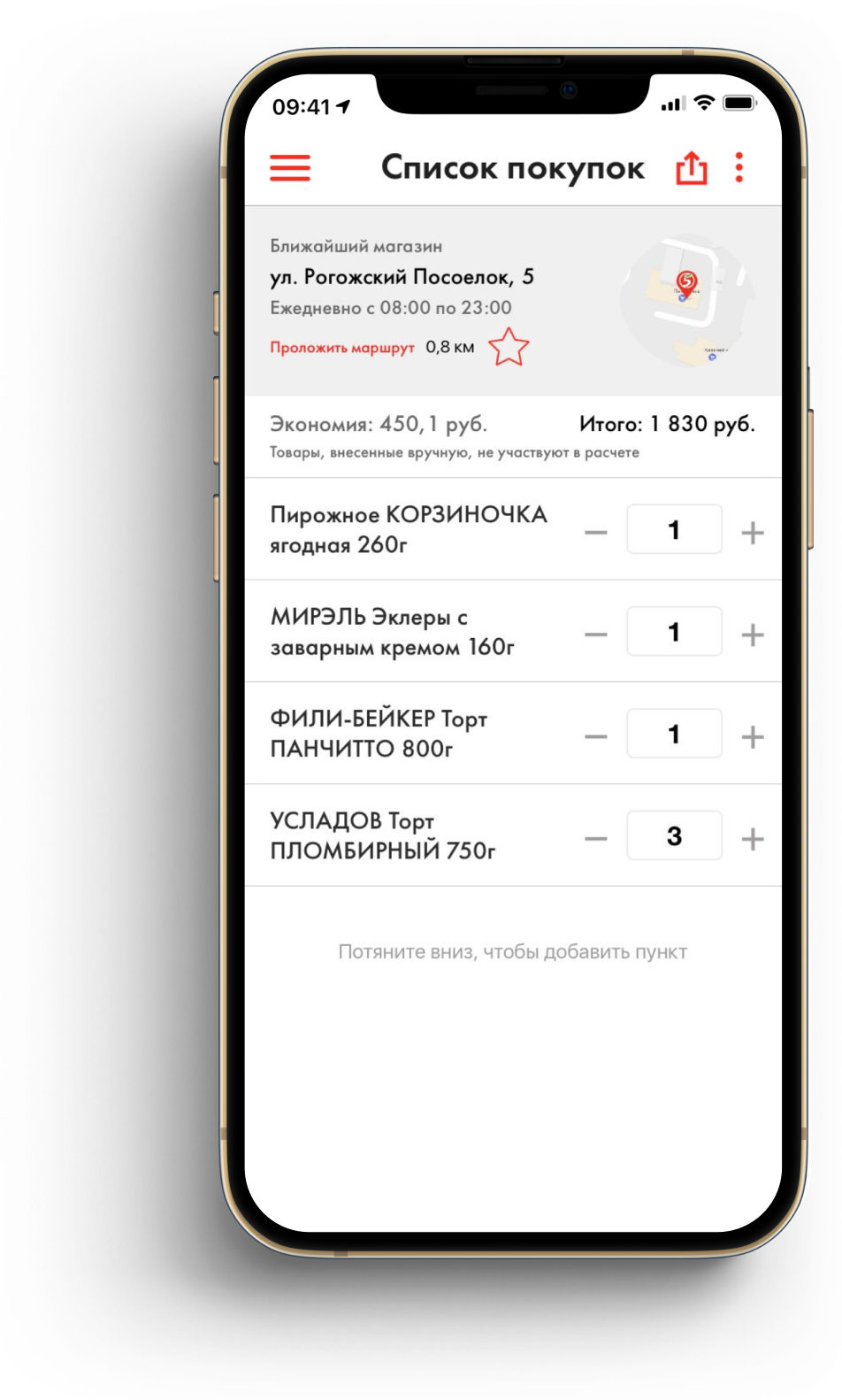Decrease quantity of Пирожное КОРЗИНОЧКА
This screenshot has height=1400, width=842.
point(596,533)
